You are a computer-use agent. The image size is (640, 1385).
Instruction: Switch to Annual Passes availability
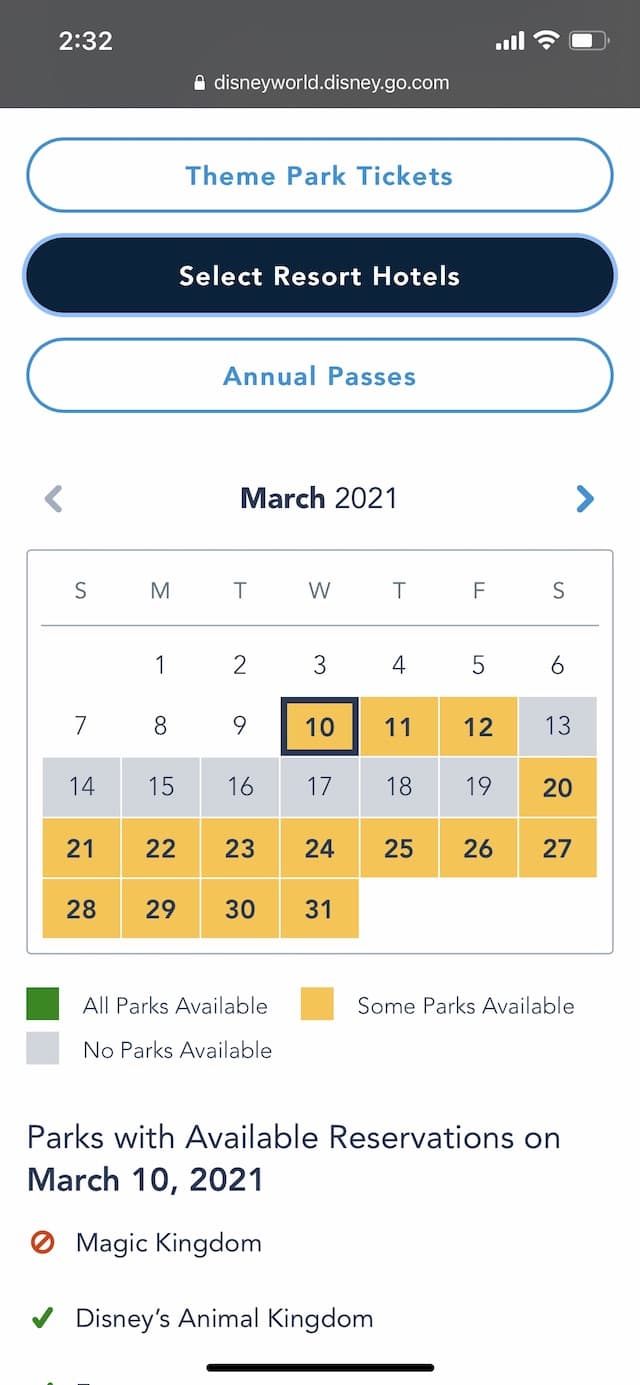(319, 376)
